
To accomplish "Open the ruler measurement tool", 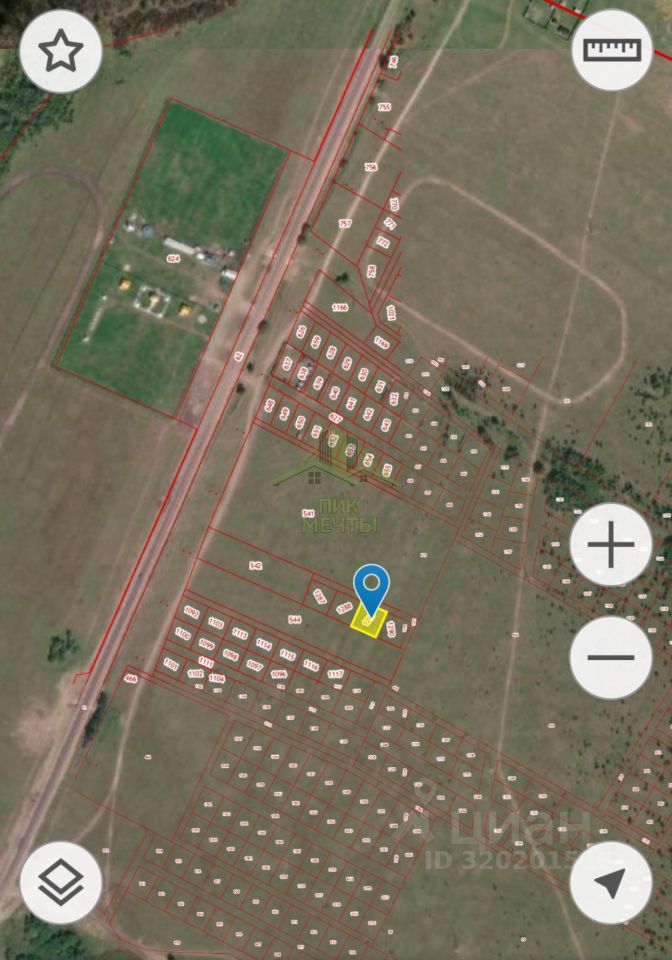I will click(x=611, y=50).
